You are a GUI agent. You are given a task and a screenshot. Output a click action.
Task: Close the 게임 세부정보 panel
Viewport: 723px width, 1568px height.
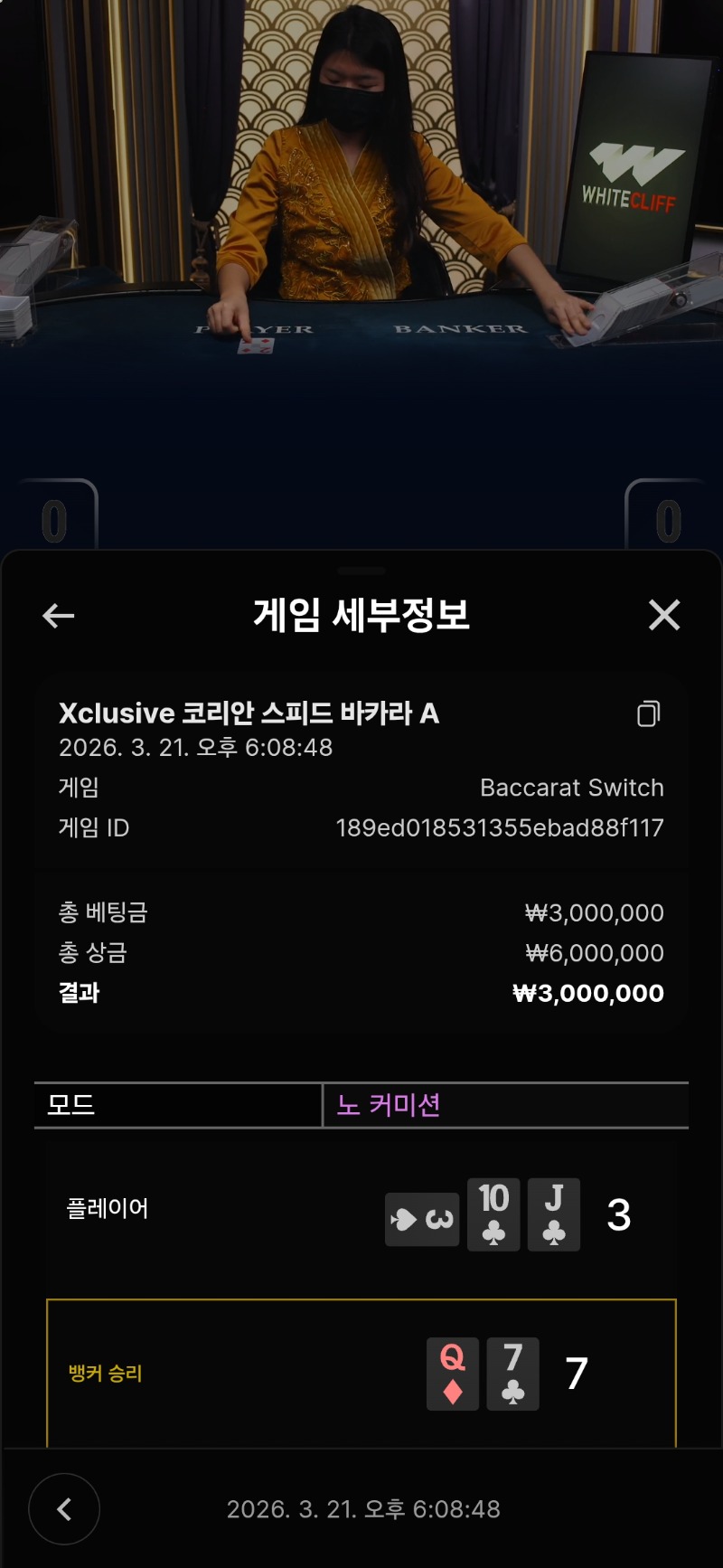point(664,616)
